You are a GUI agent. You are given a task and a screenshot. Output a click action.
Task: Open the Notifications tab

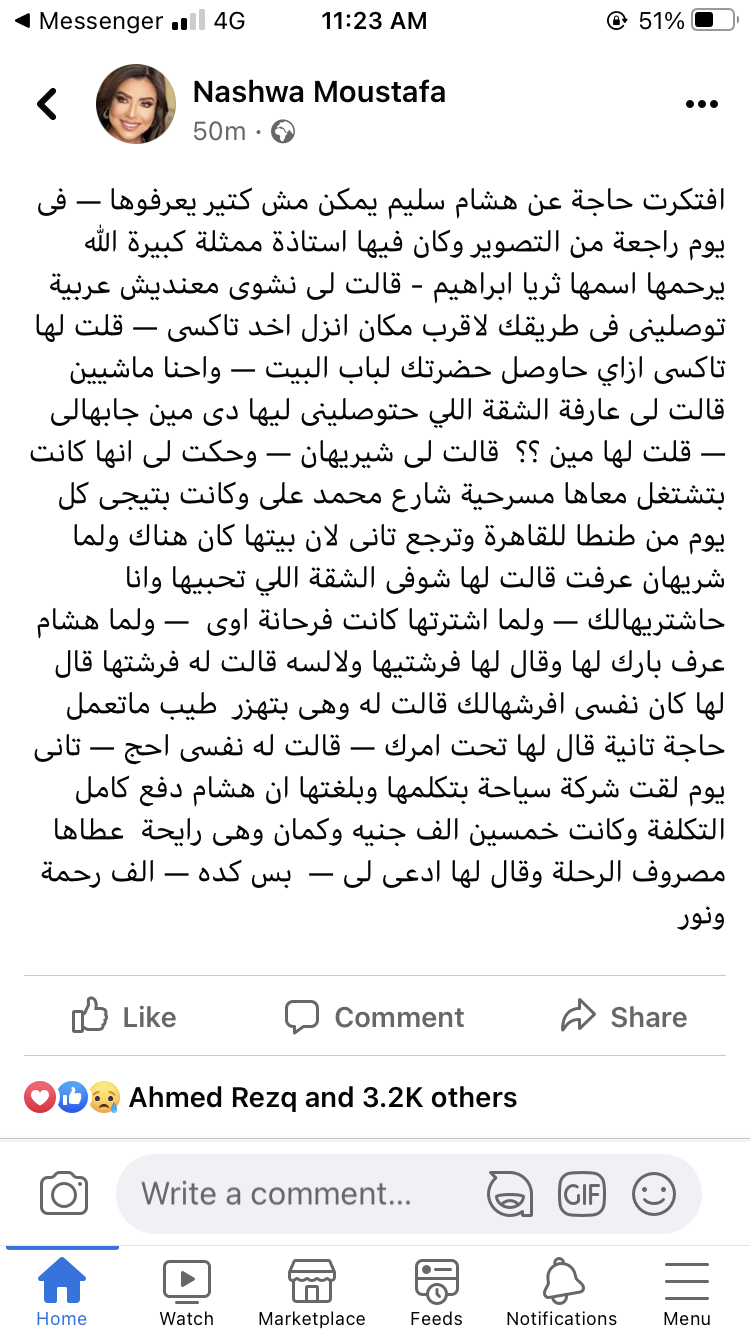(562, 1291)
